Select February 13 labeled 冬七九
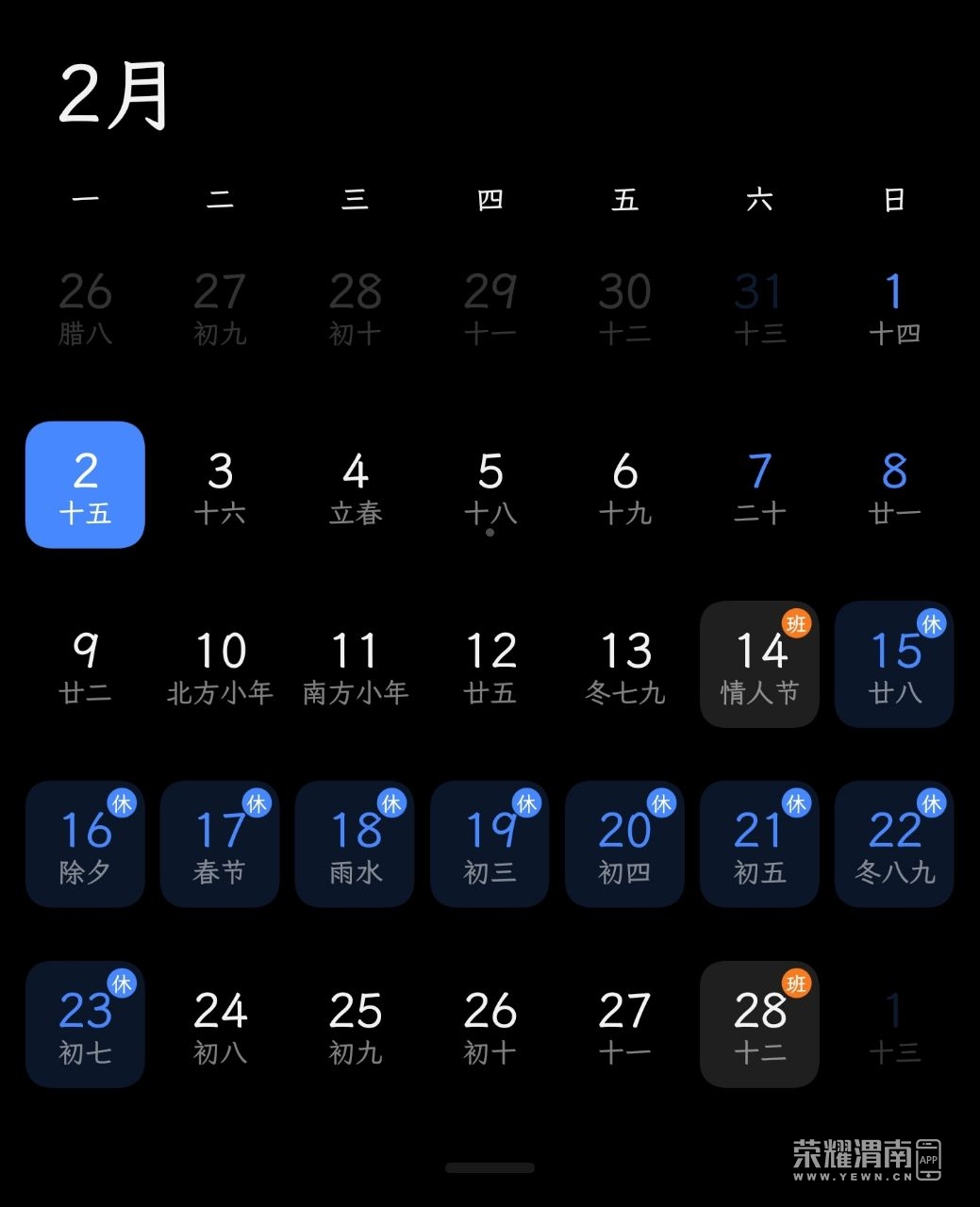Screen dimensions: 980x1207 point(624,665)
